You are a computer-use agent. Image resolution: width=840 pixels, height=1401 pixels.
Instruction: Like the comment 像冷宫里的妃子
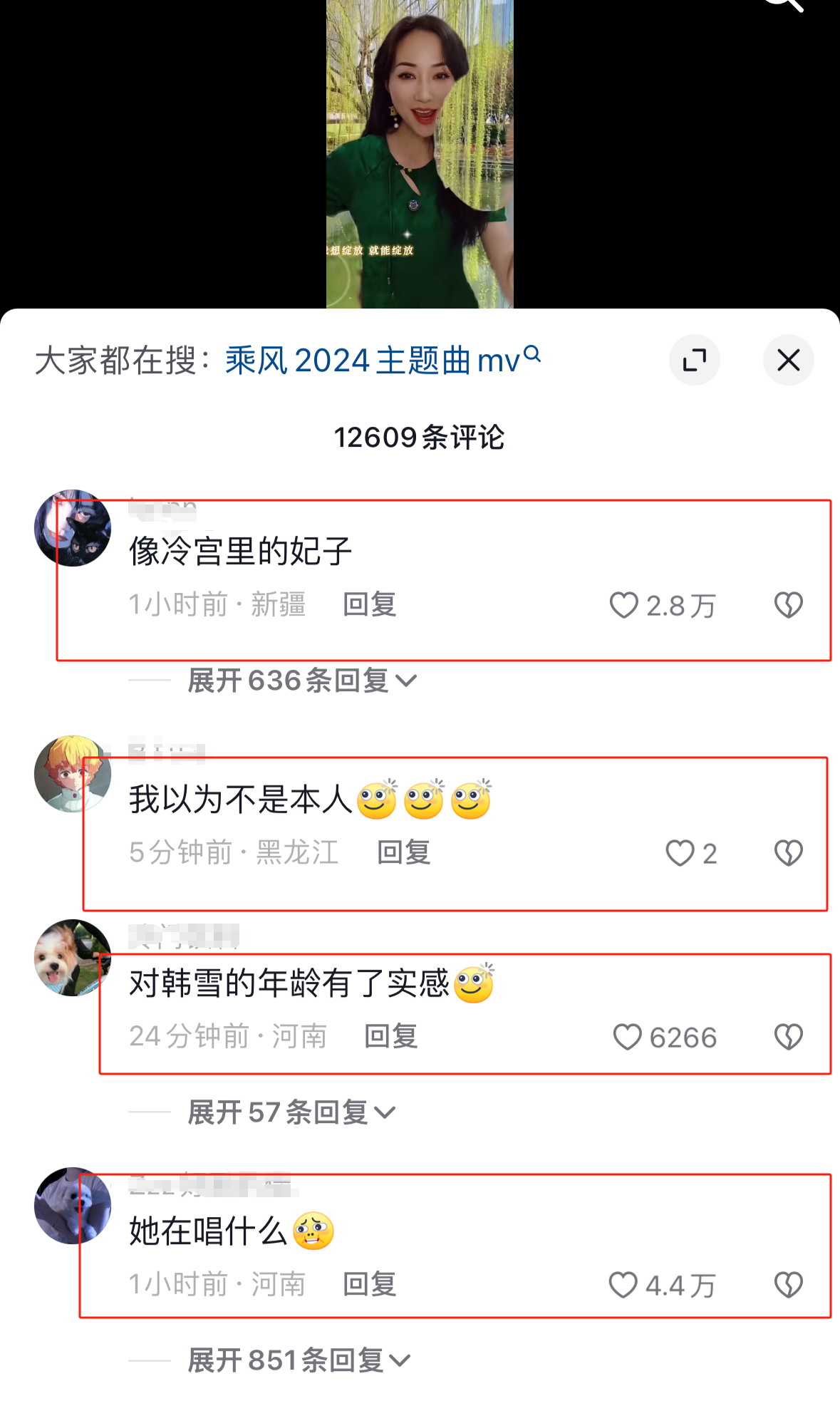[x=624, y=605]
